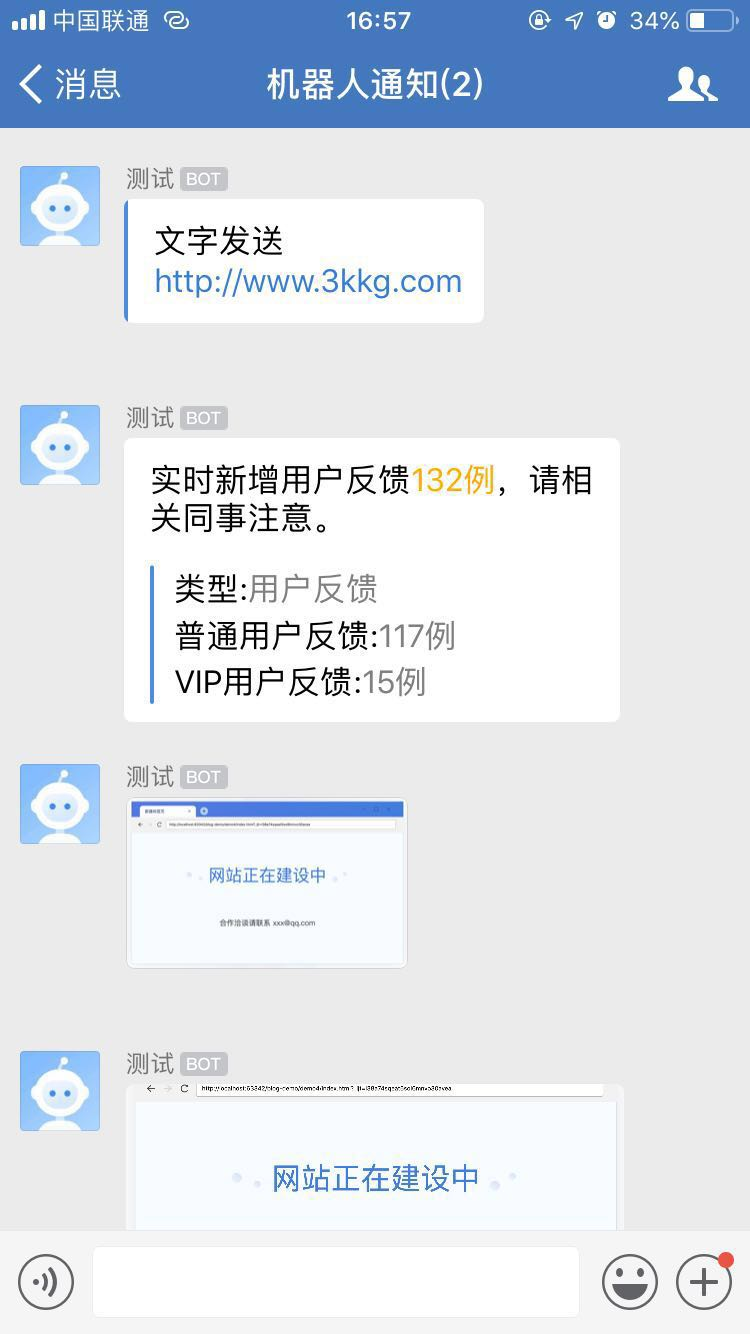
Task: Focus the message text field
Action: 336,1281
